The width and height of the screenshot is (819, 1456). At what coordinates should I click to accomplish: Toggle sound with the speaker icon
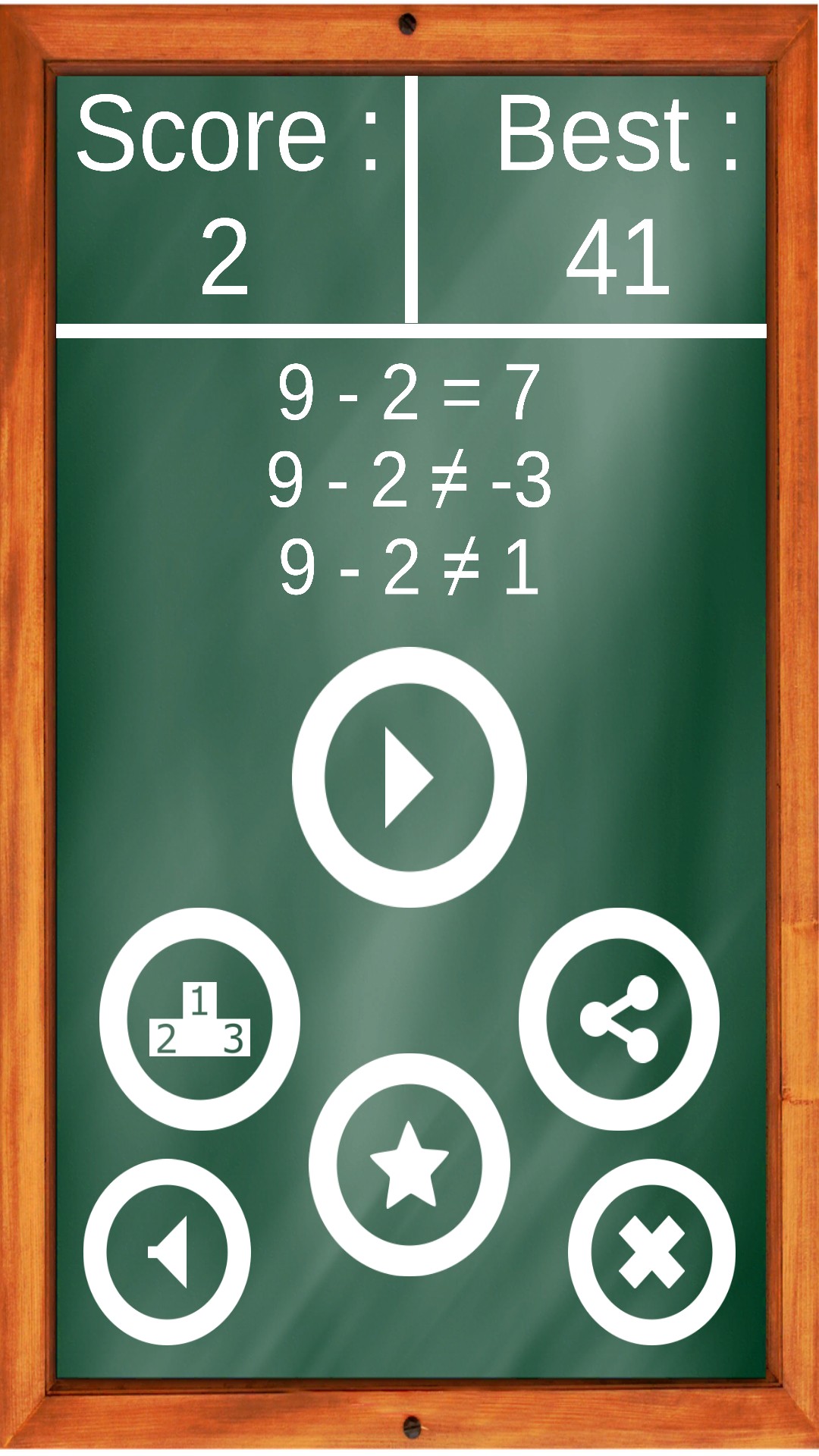click(167, 1252)
